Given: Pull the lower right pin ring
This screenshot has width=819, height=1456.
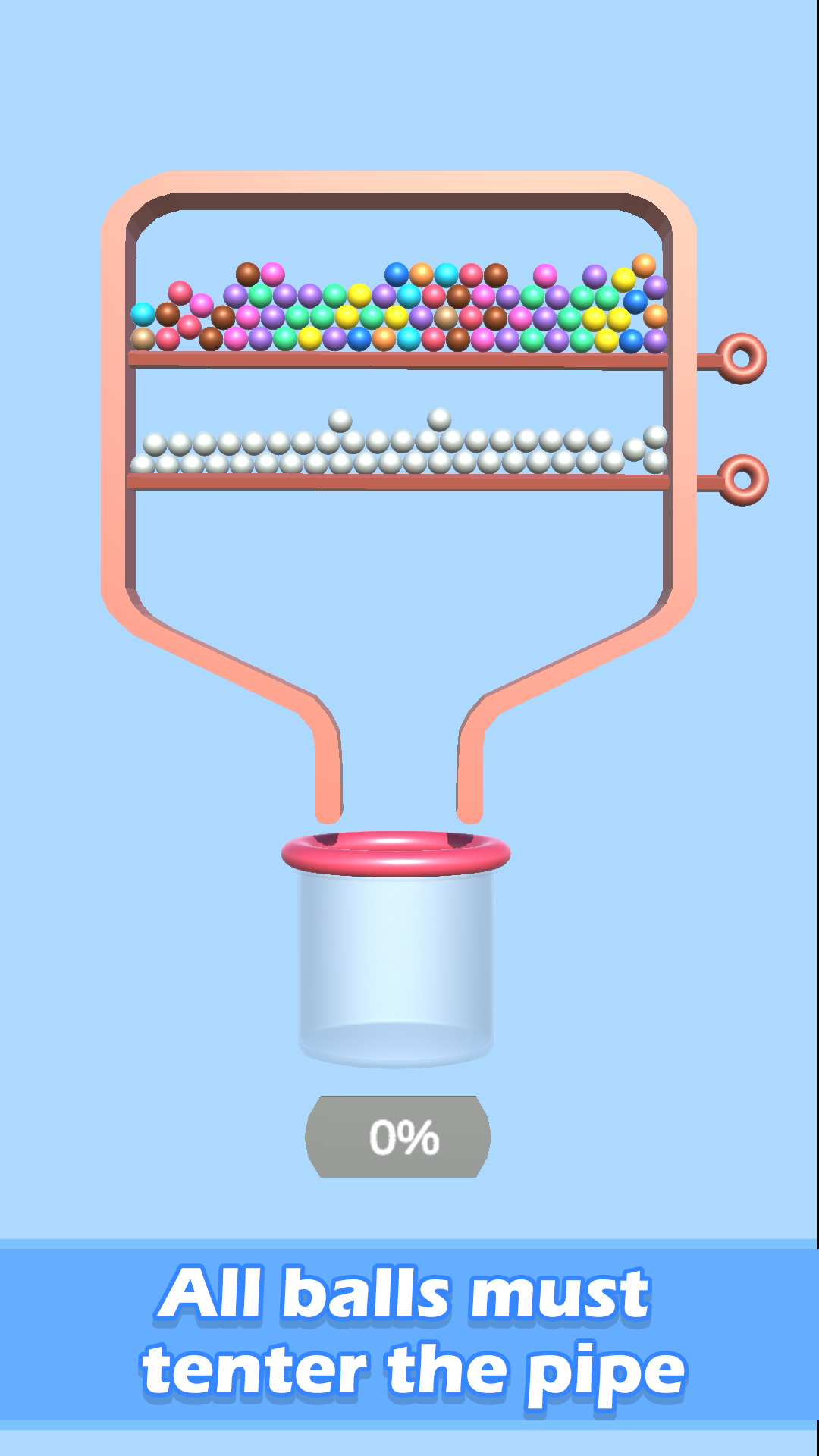Looking at the screenshot, I should (742, 478).
